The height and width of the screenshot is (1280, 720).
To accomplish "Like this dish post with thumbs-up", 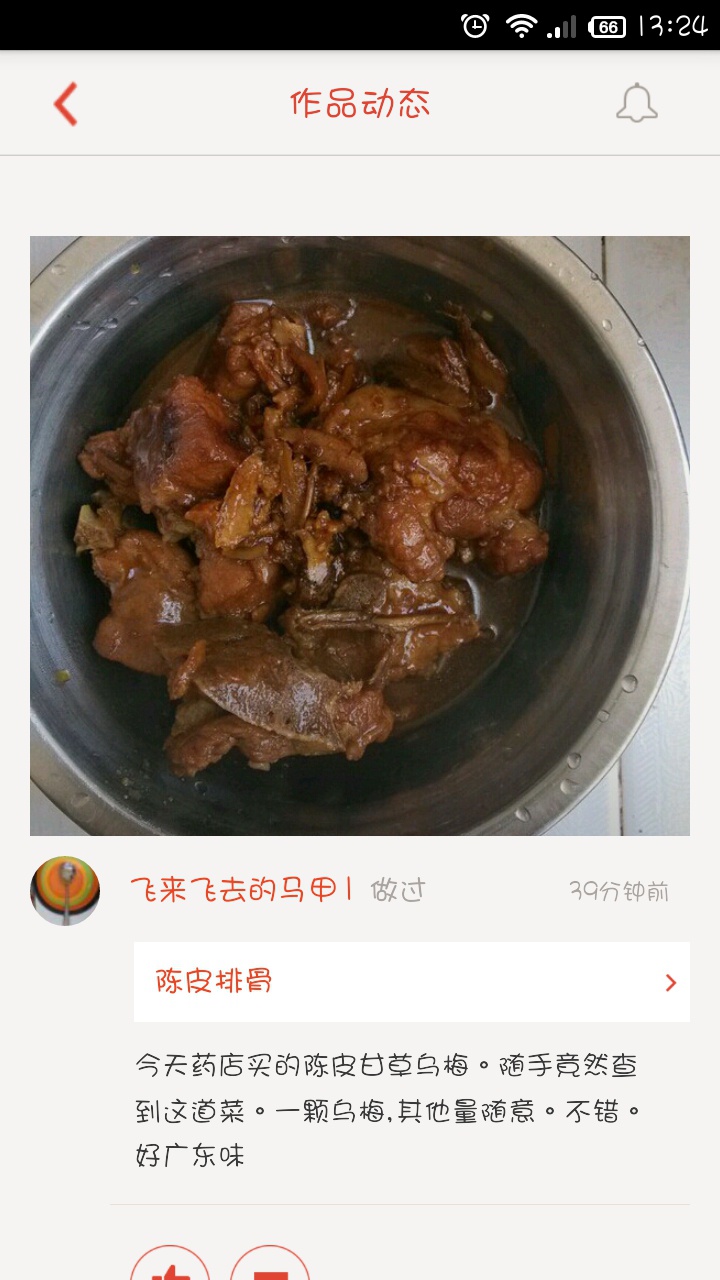I will (170, 1262).
